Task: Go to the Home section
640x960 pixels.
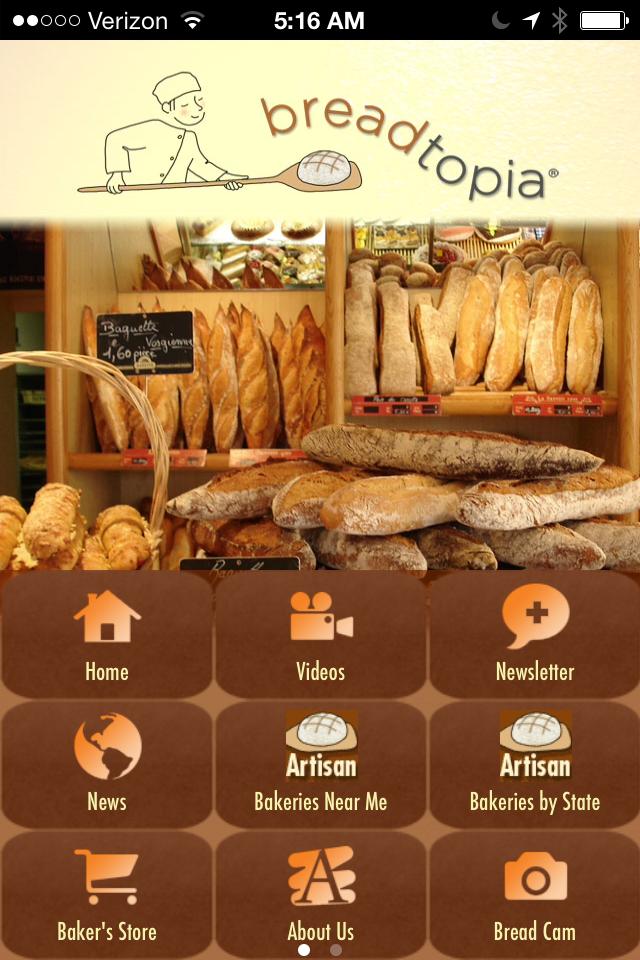Action: tap(107, 635)
